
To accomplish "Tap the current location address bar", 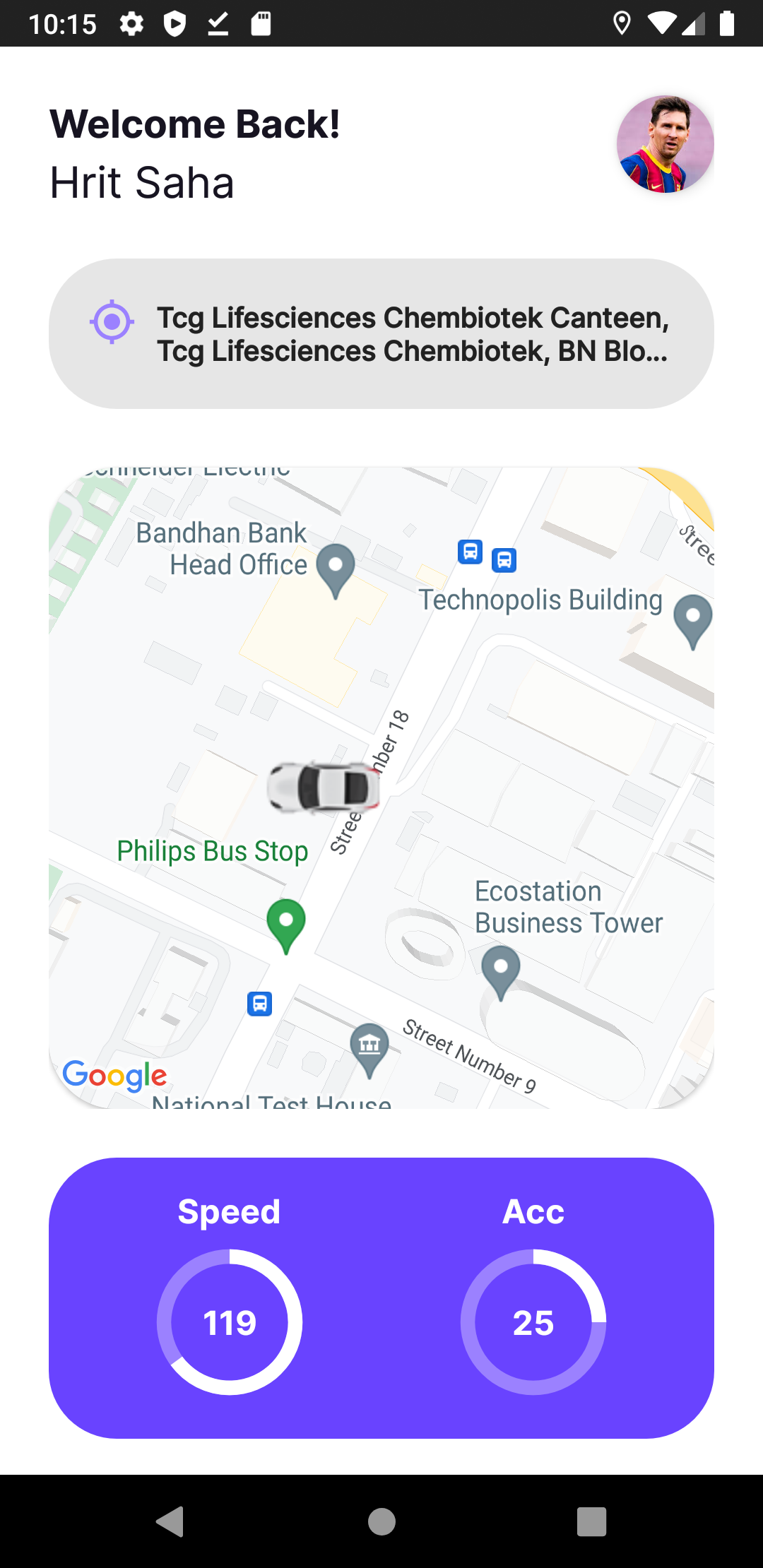I will (x=381, y=333).
